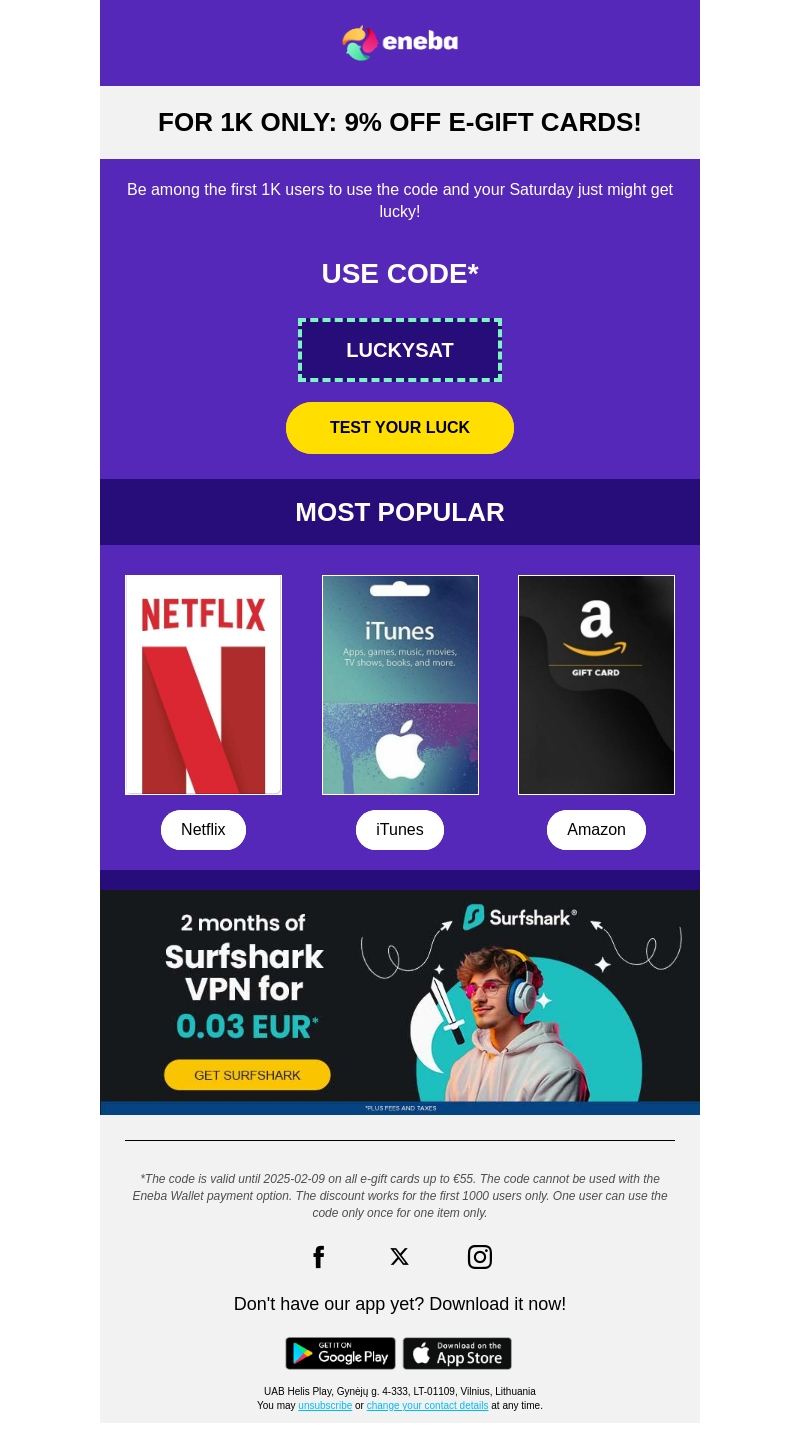The width and height of the screenshot is (800, 1444).
Task: Select the Netflix button
Action: [x=203, y=830]
